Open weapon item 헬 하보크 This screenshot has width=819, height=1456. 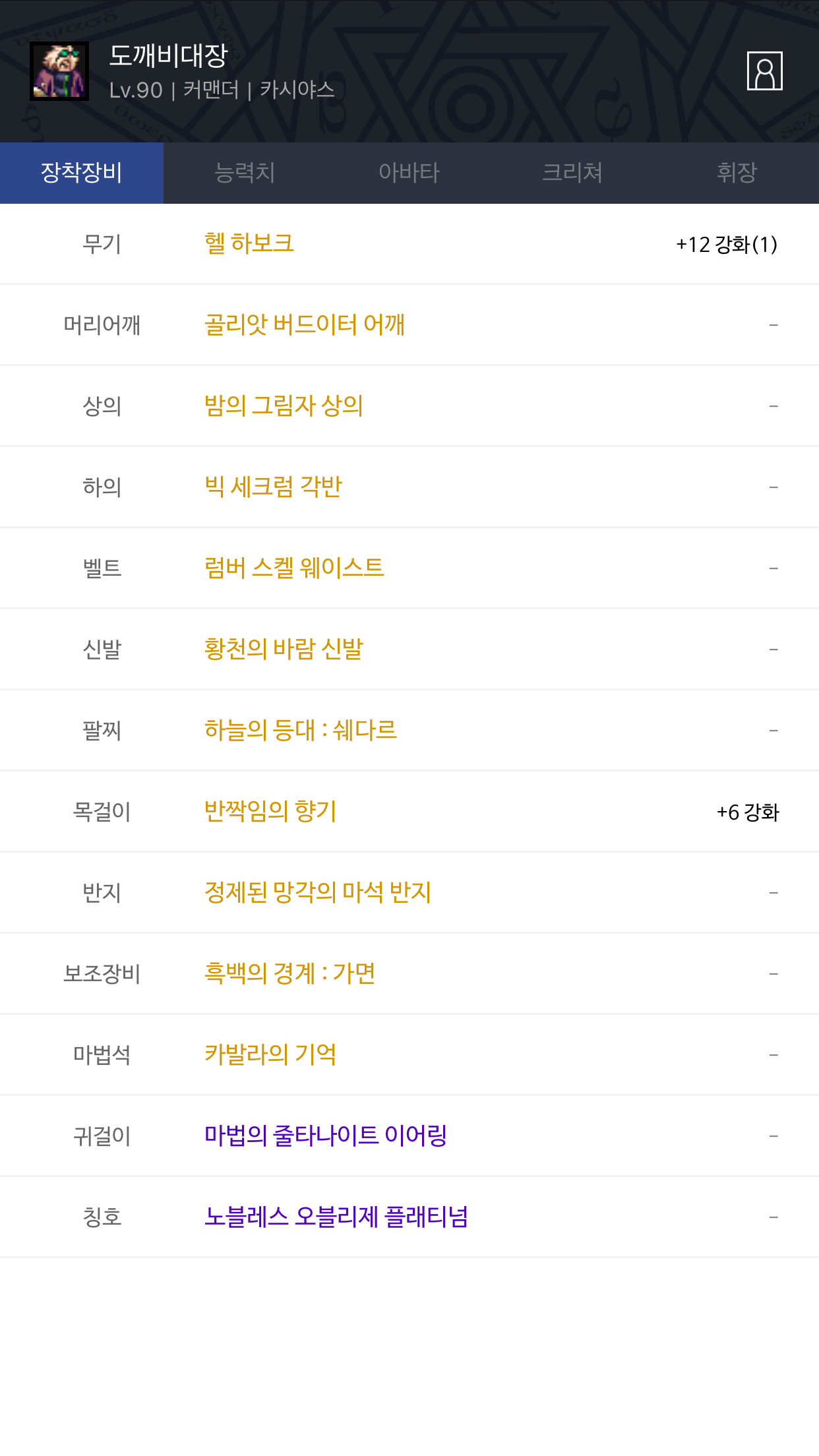(249, 243)
